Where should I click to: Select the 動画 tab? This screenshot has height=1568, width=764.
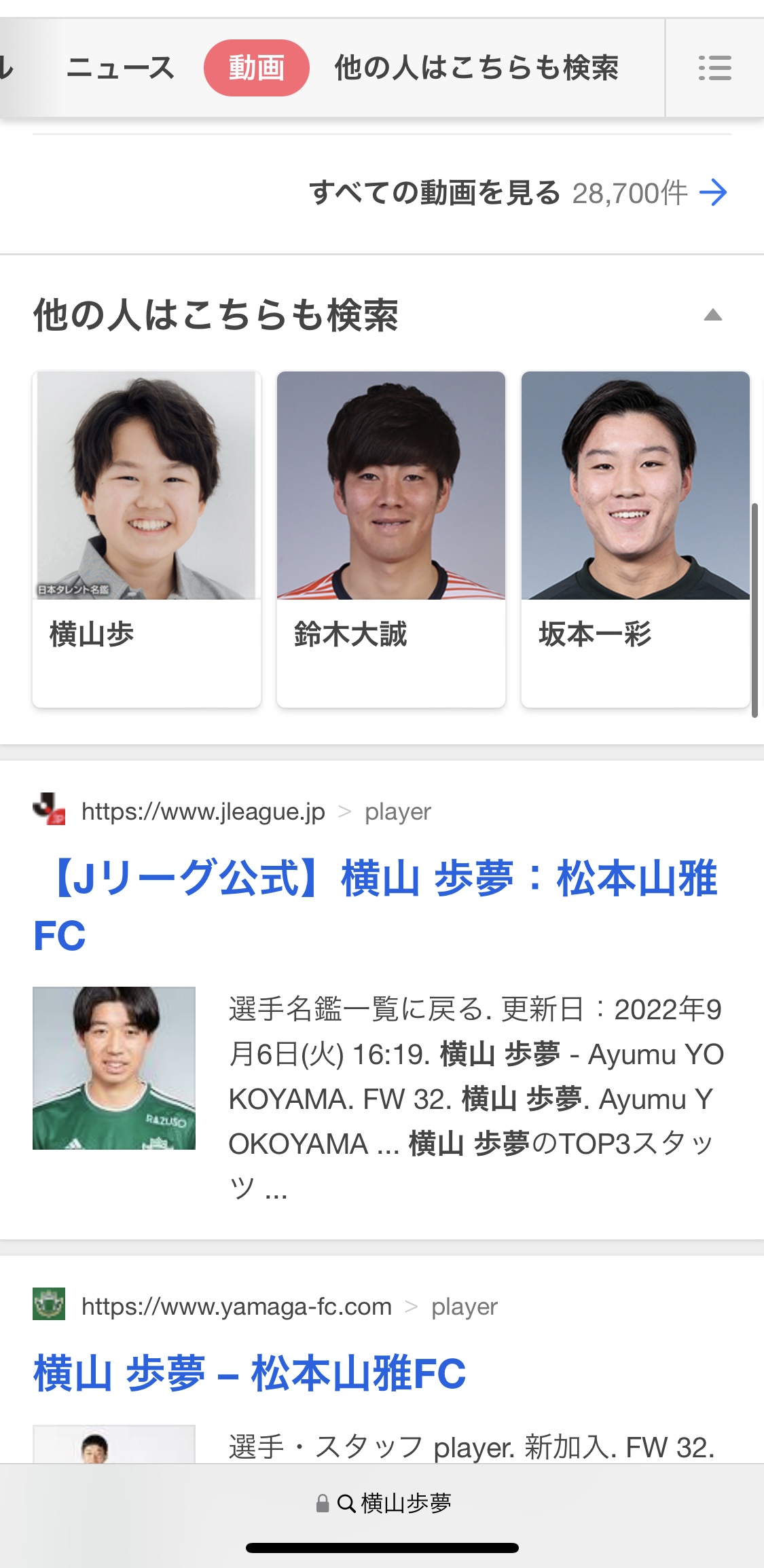257,68
